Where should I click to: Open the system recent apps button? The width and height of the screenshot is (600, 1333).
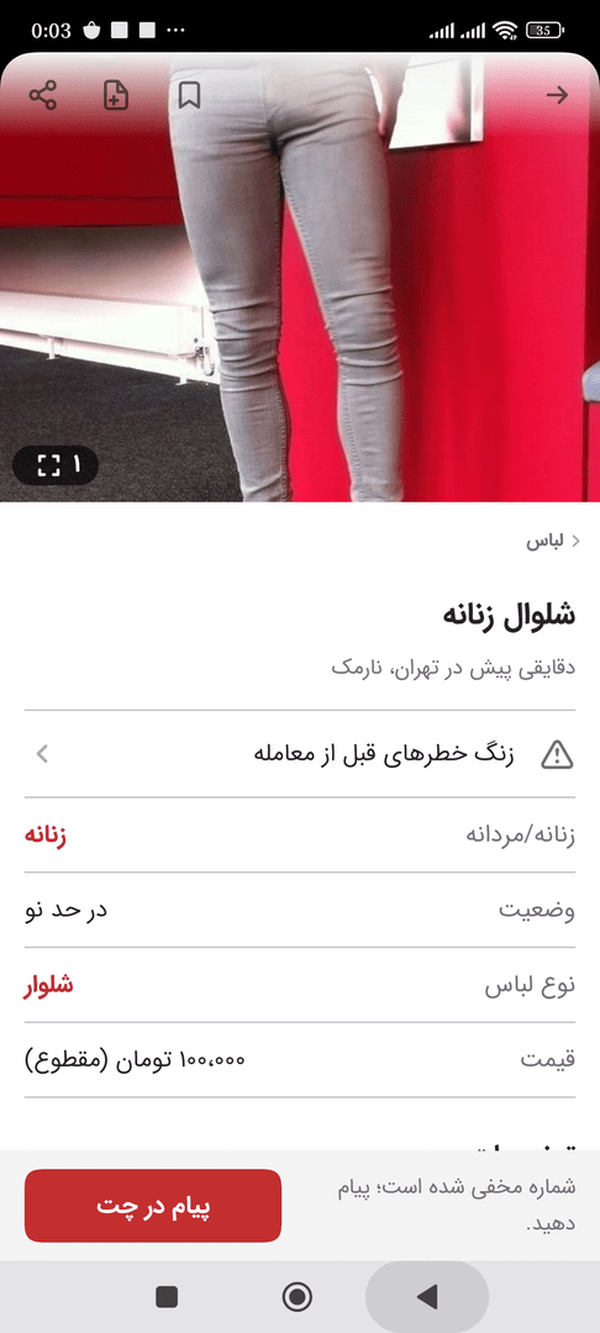167,1297
